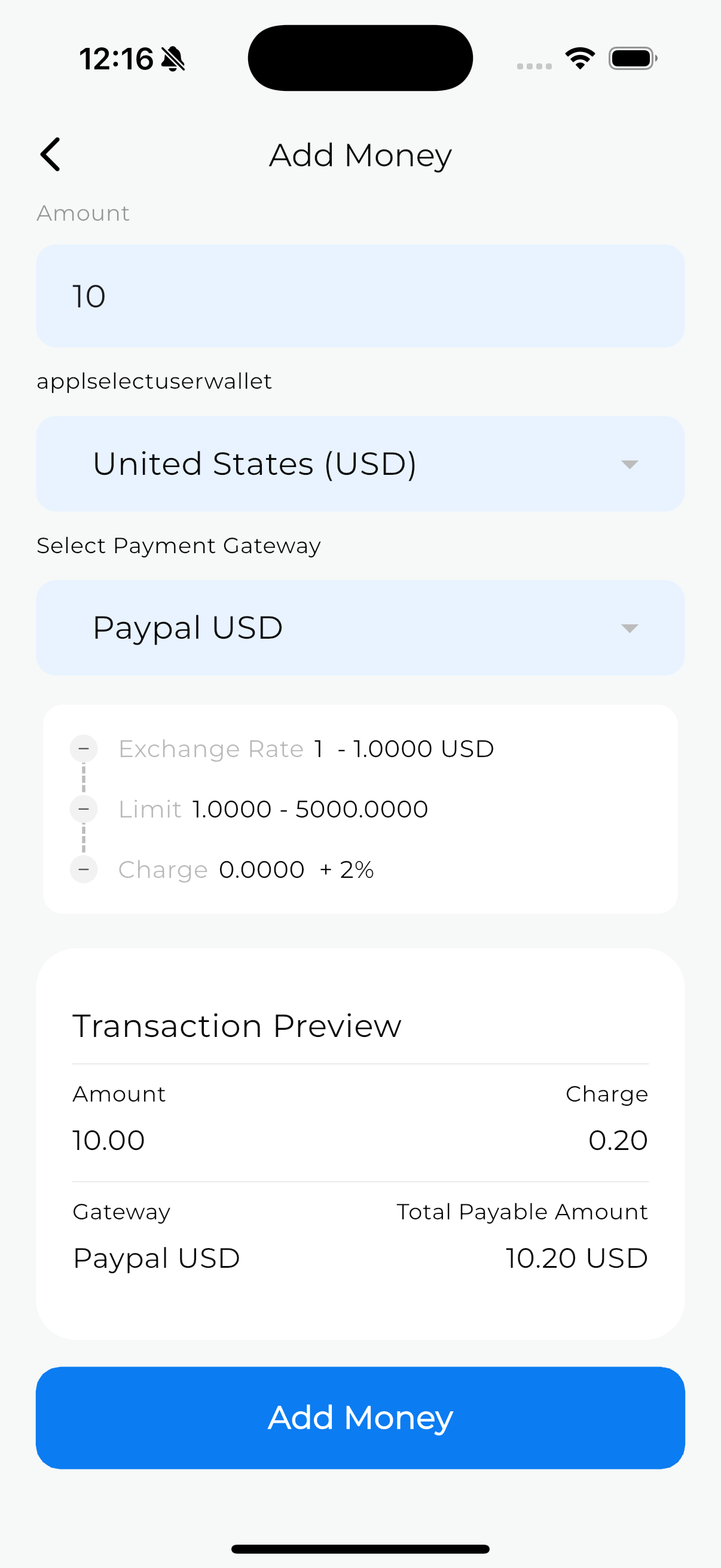Image resolution: width=721 pixels, height=1568 pixels.
Task: Tap the Total Payable Amount value
Action: (577, 1258)
